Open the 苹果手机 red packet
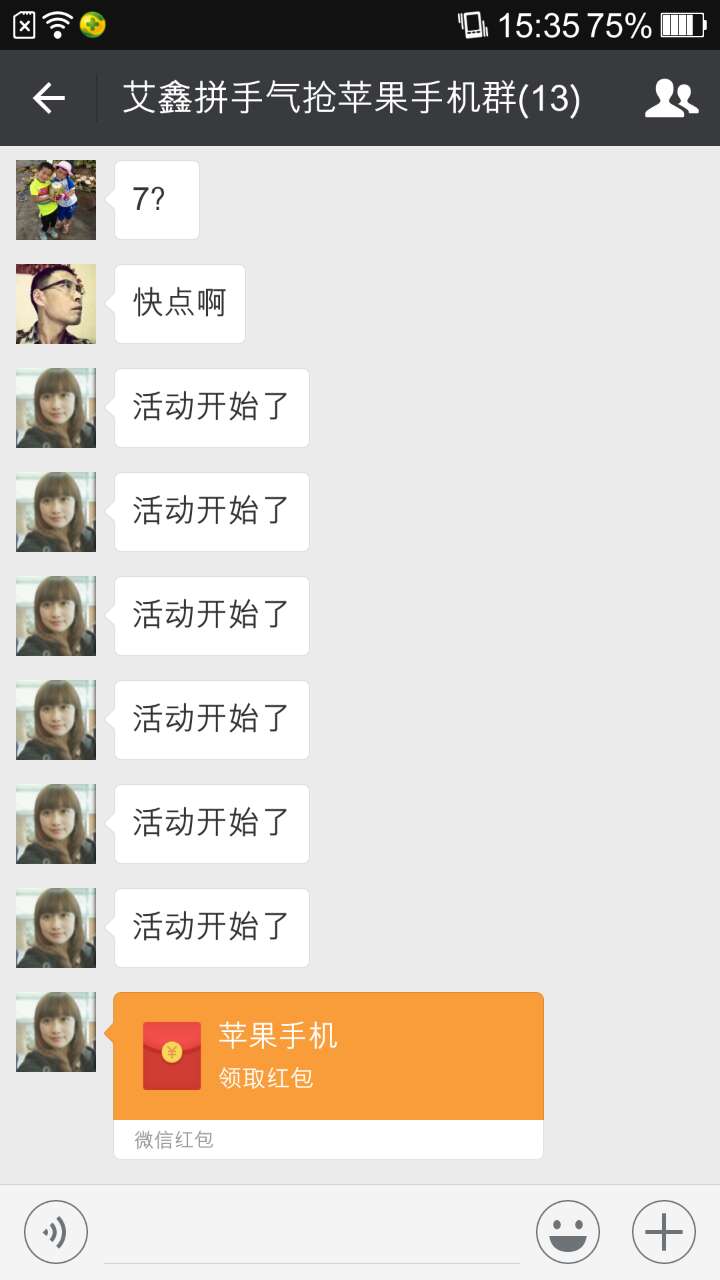This screenshot has height=1280, width=720. point(328,1056)
